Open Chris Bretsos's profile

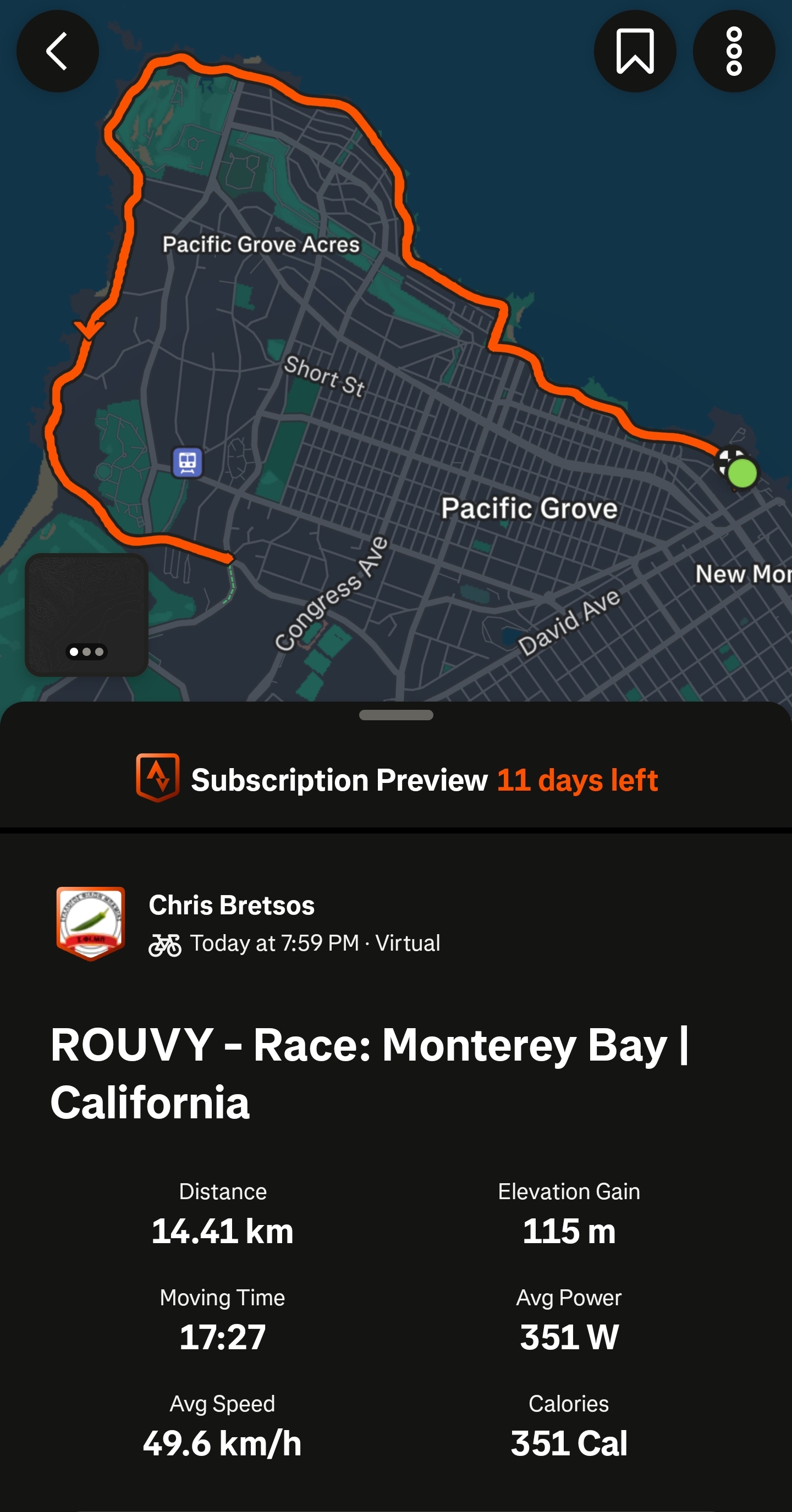pyautogui.click(x=232, y=904)
